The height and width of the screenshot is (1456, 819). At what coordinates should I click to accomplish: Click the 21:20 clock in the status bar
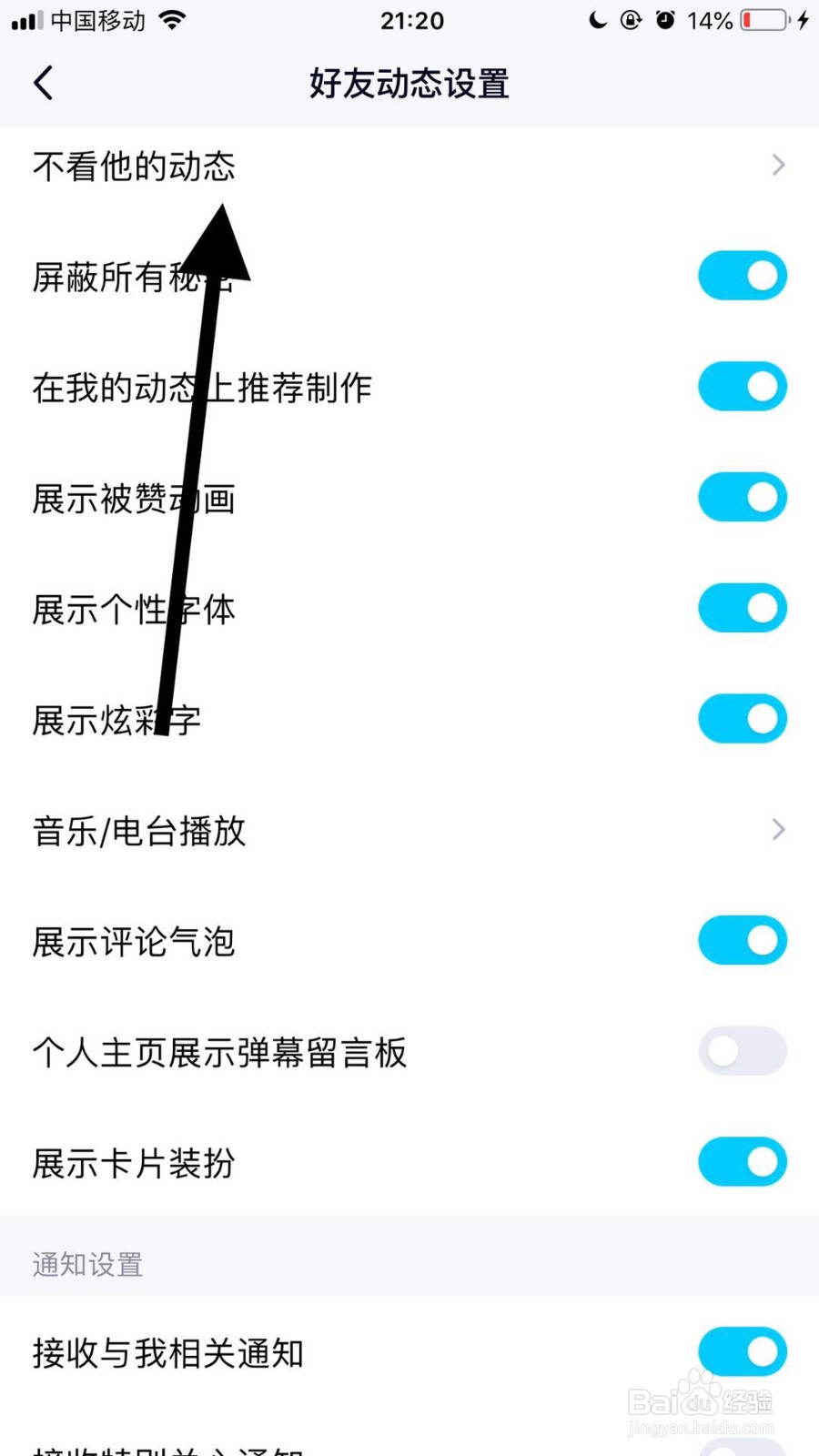pos(411,20)
